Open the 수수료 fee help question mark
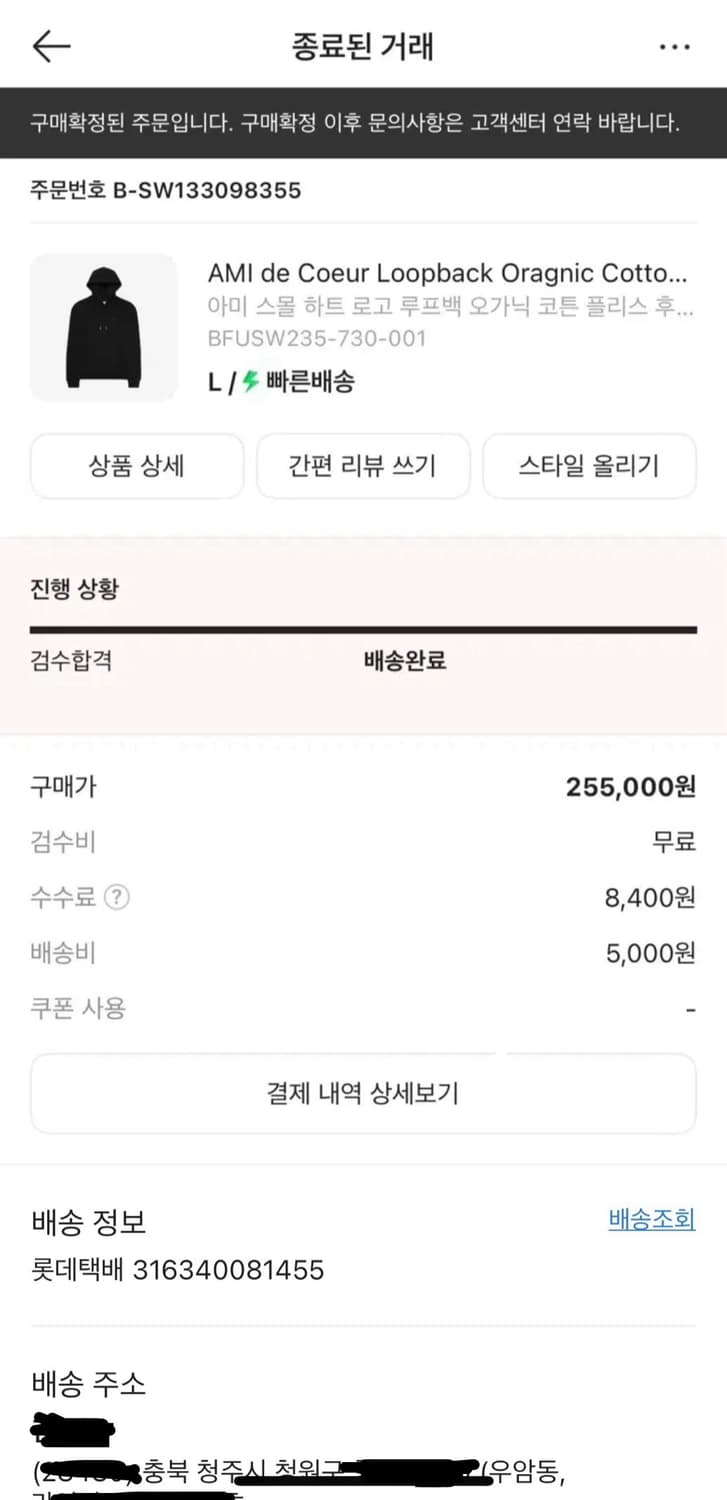 114,897
